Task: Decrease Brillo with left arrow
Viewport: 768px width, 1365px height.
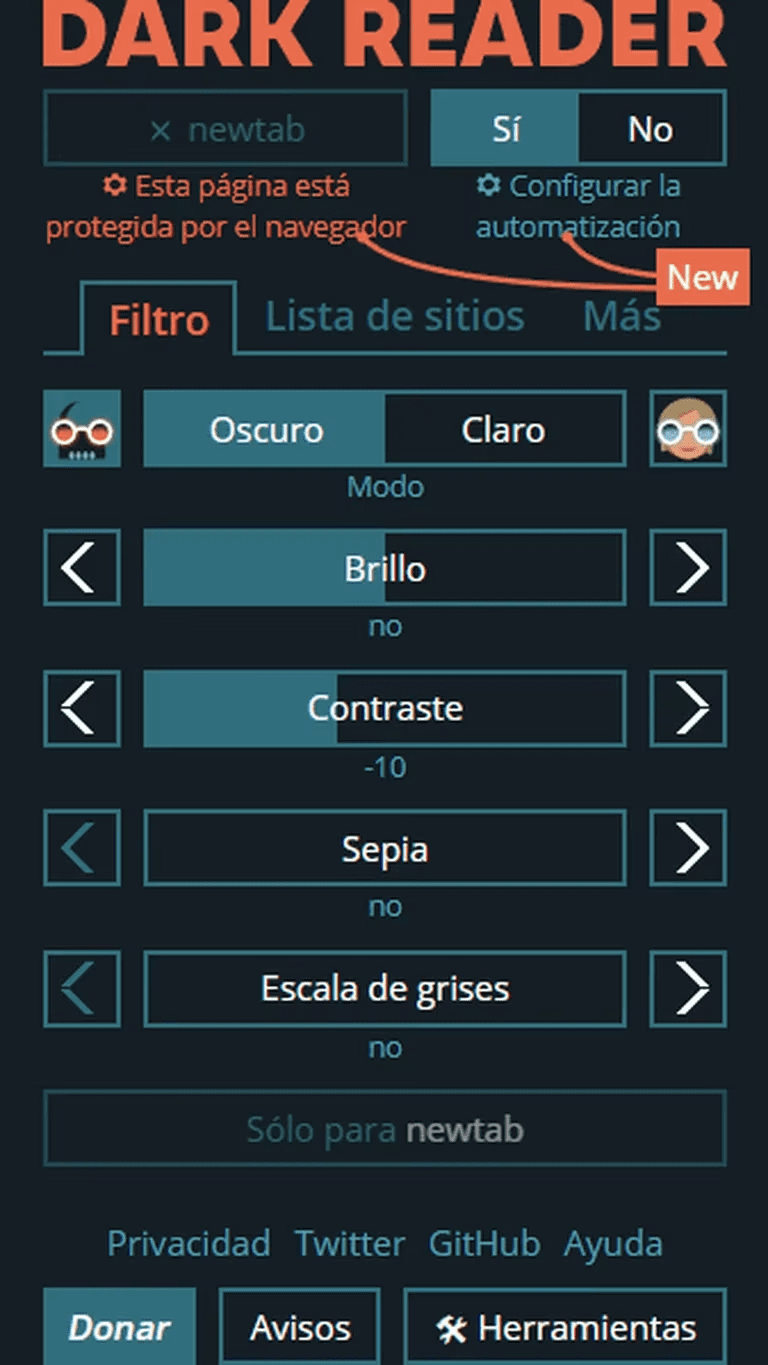Action: point(81,568)
